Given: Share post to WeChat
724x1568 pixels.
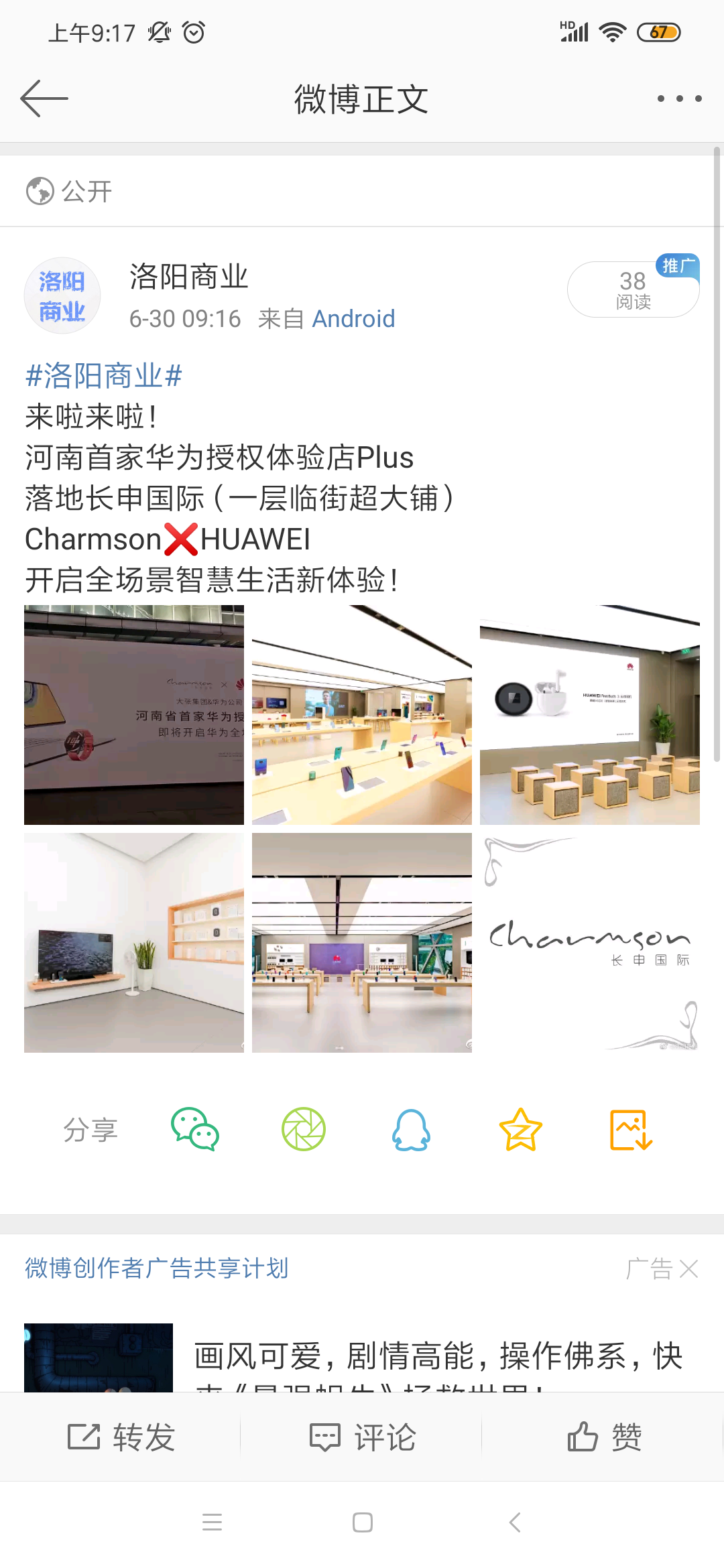Looking at the screenshot, I should (195, 1130).
